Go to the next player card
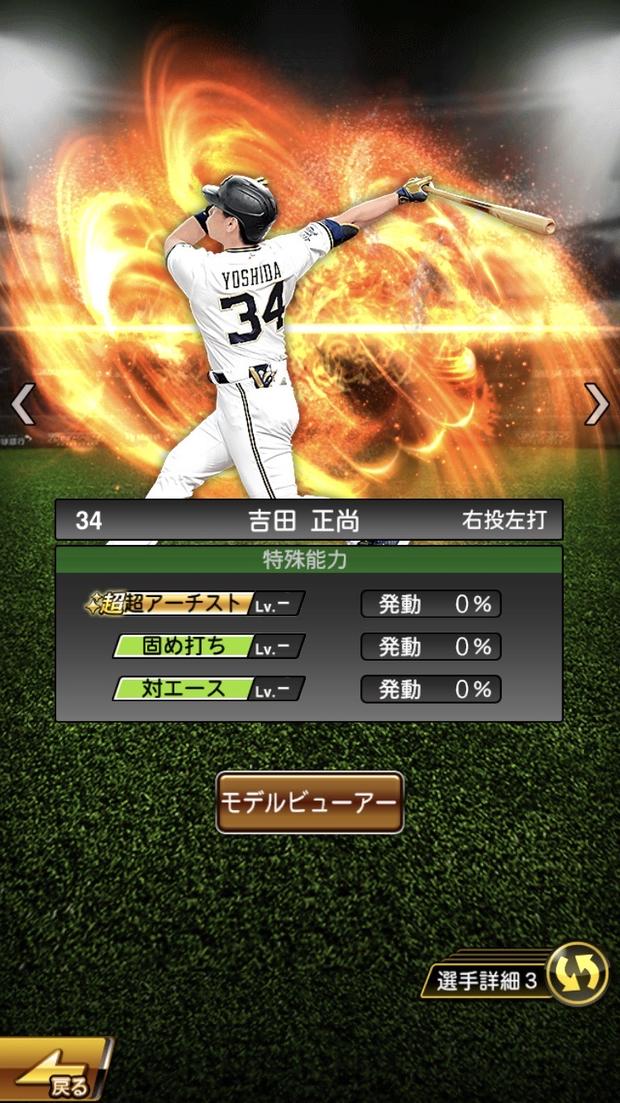 [597, 405]
